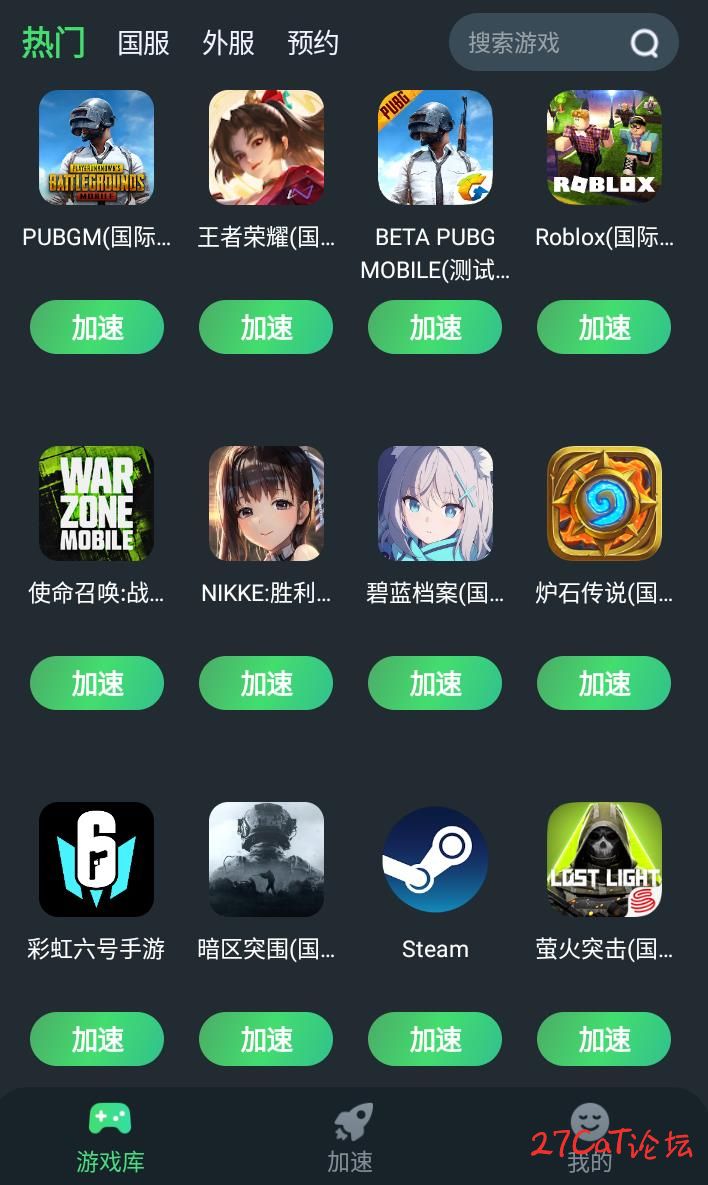This screenshot has width=708, height=1185.
Task: Open the 预约 tab
Action: pyautogui.click(x=313, y=43)
